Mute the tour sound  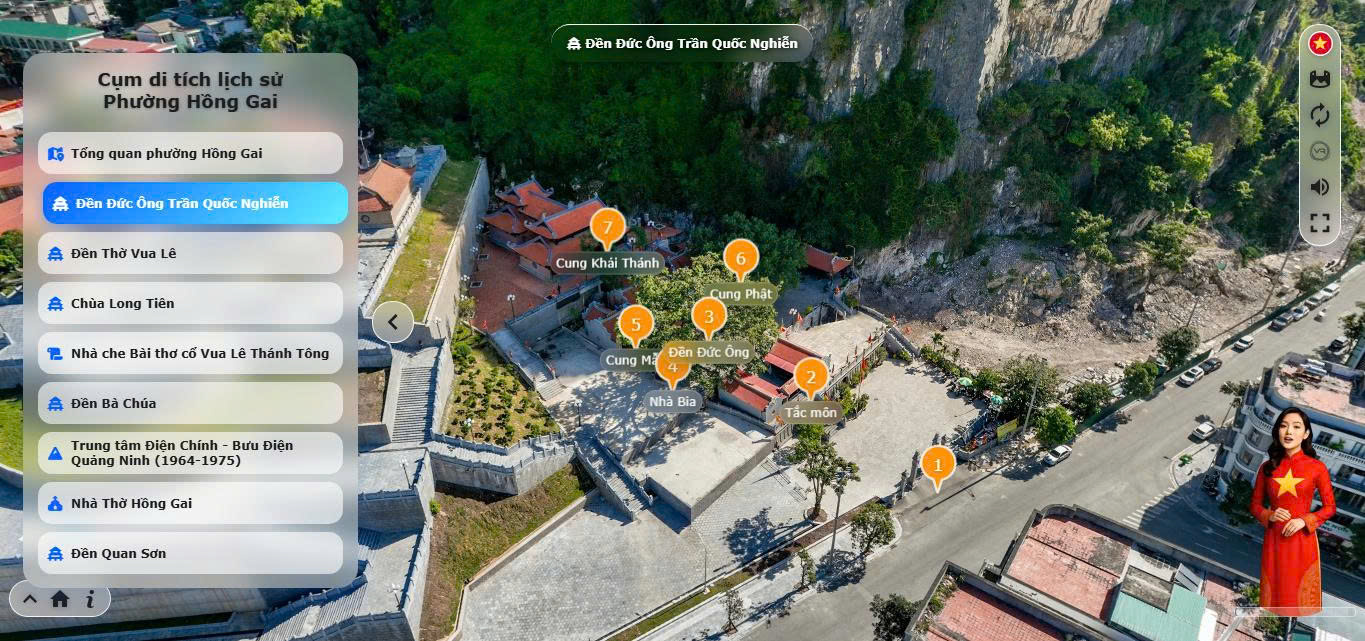[1320, 187]
